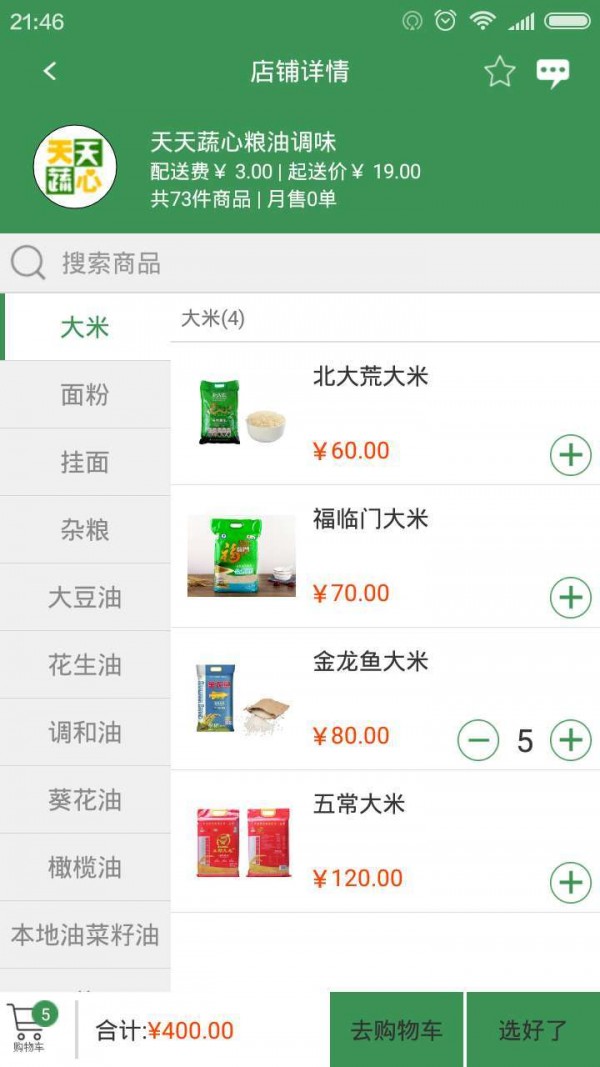The image size is (600, 1067).
Task: Tap the 搜索商品 search box
Action: tap(300, 264)
